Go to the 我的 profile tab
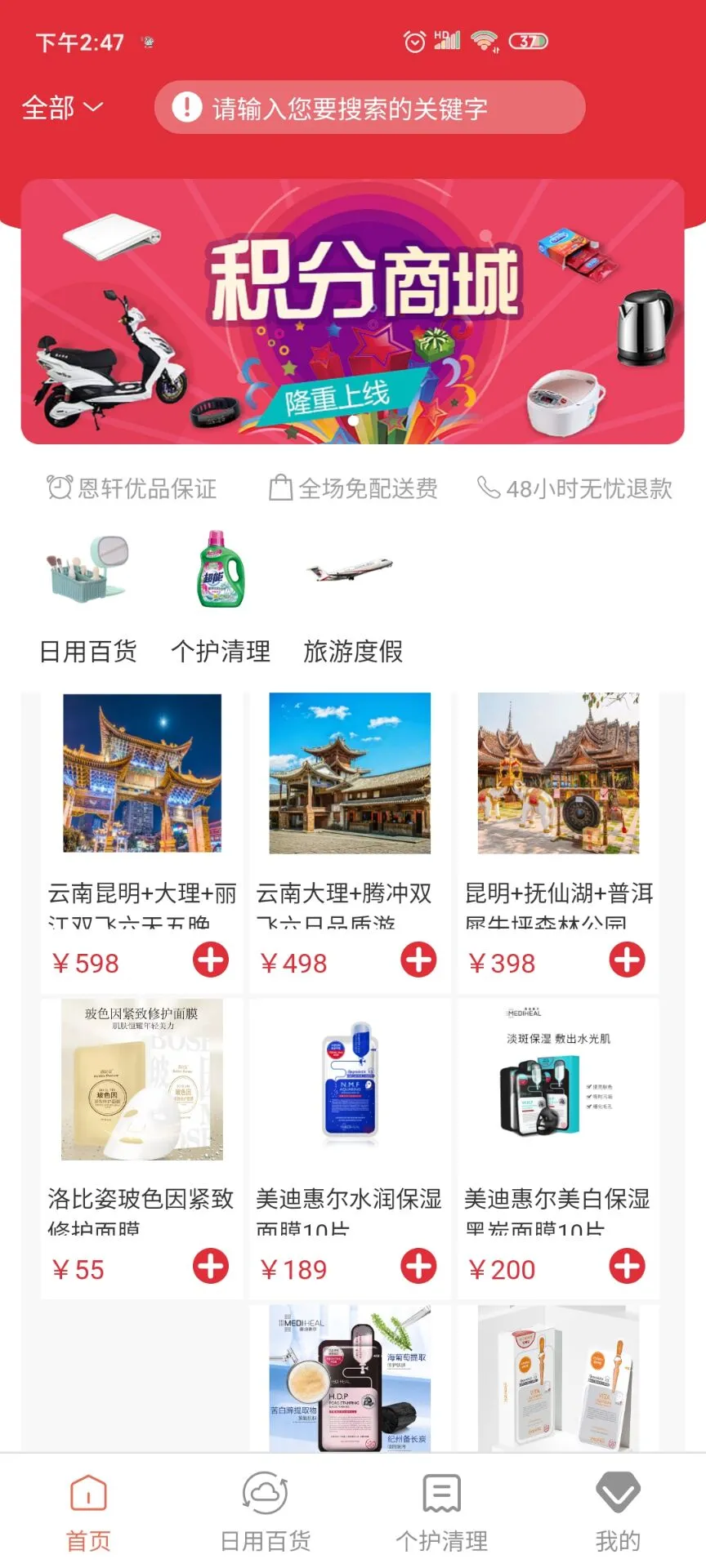706x1568 pixels. [x=618, y=1512]
